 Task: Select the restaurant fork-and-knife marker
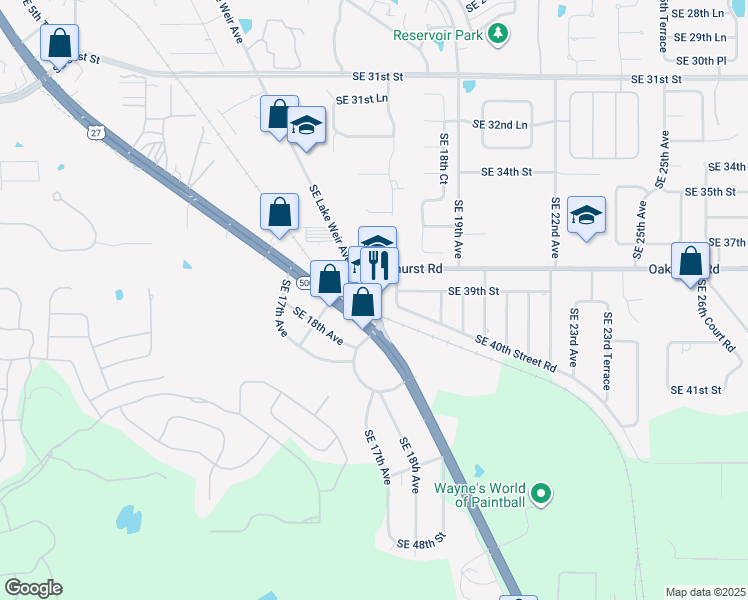[x=379, y=267]
